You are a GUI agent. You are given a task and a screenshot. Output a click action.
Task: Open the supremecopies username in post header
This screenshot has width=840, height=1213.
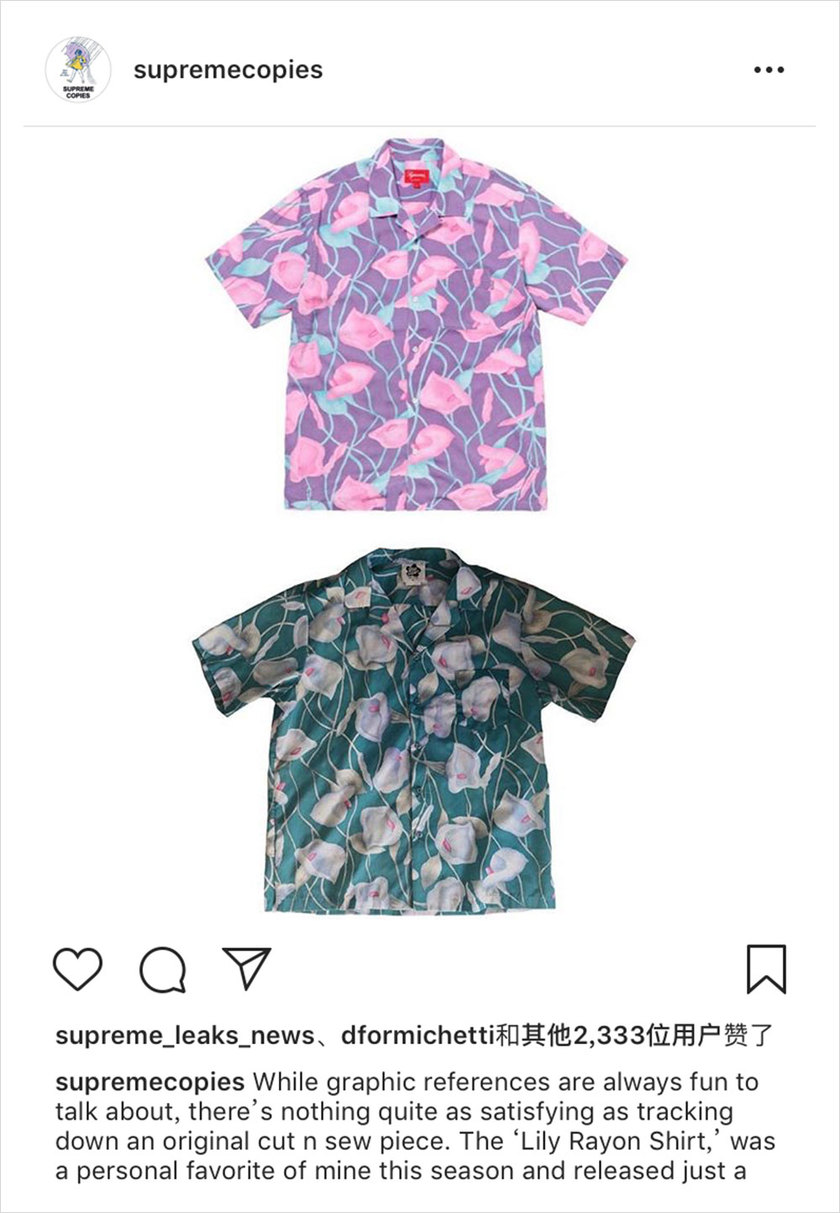[228, 70]
